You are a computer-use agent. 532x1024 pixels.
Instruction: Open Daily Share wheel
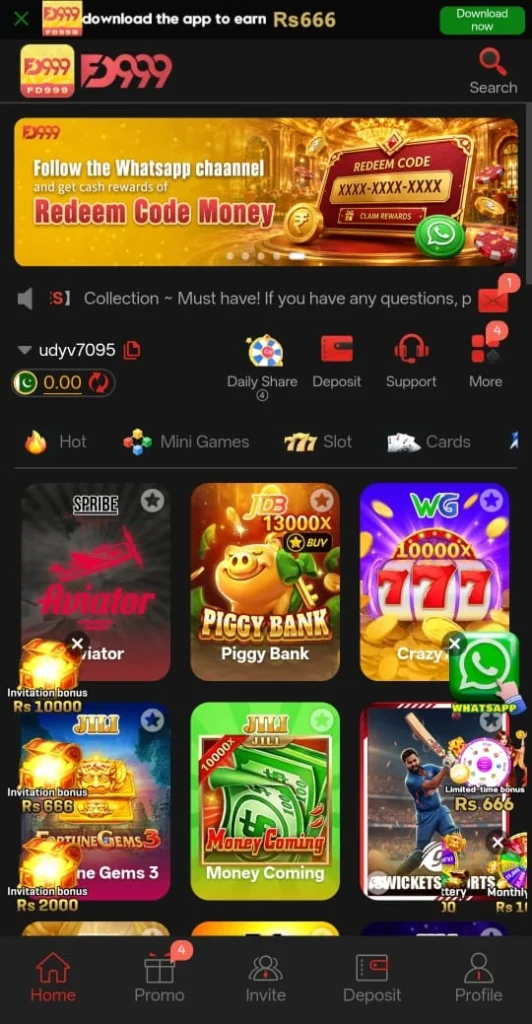tap(262, 364)
